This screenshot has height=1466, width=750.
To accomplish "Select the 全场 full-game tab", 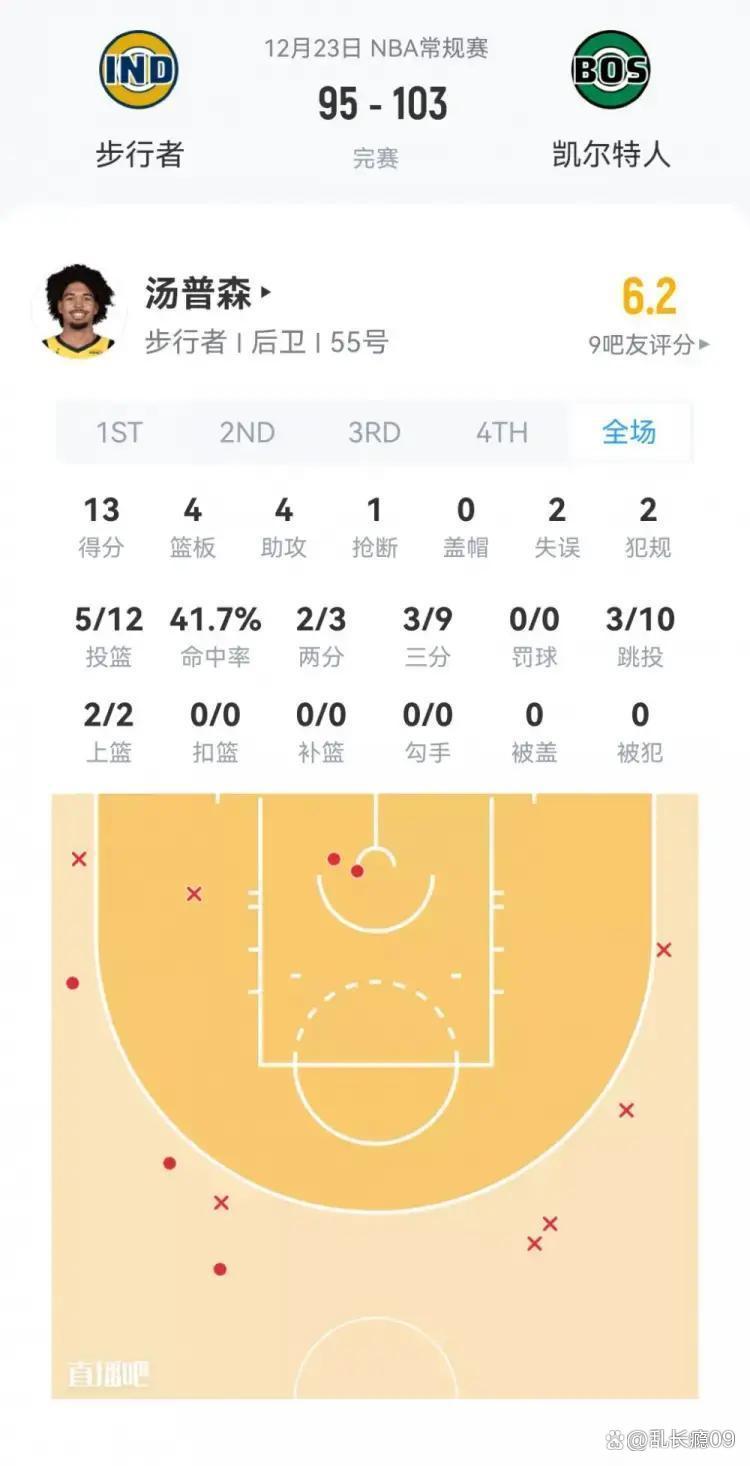I will pyautogui.click(x=629, y=432).
